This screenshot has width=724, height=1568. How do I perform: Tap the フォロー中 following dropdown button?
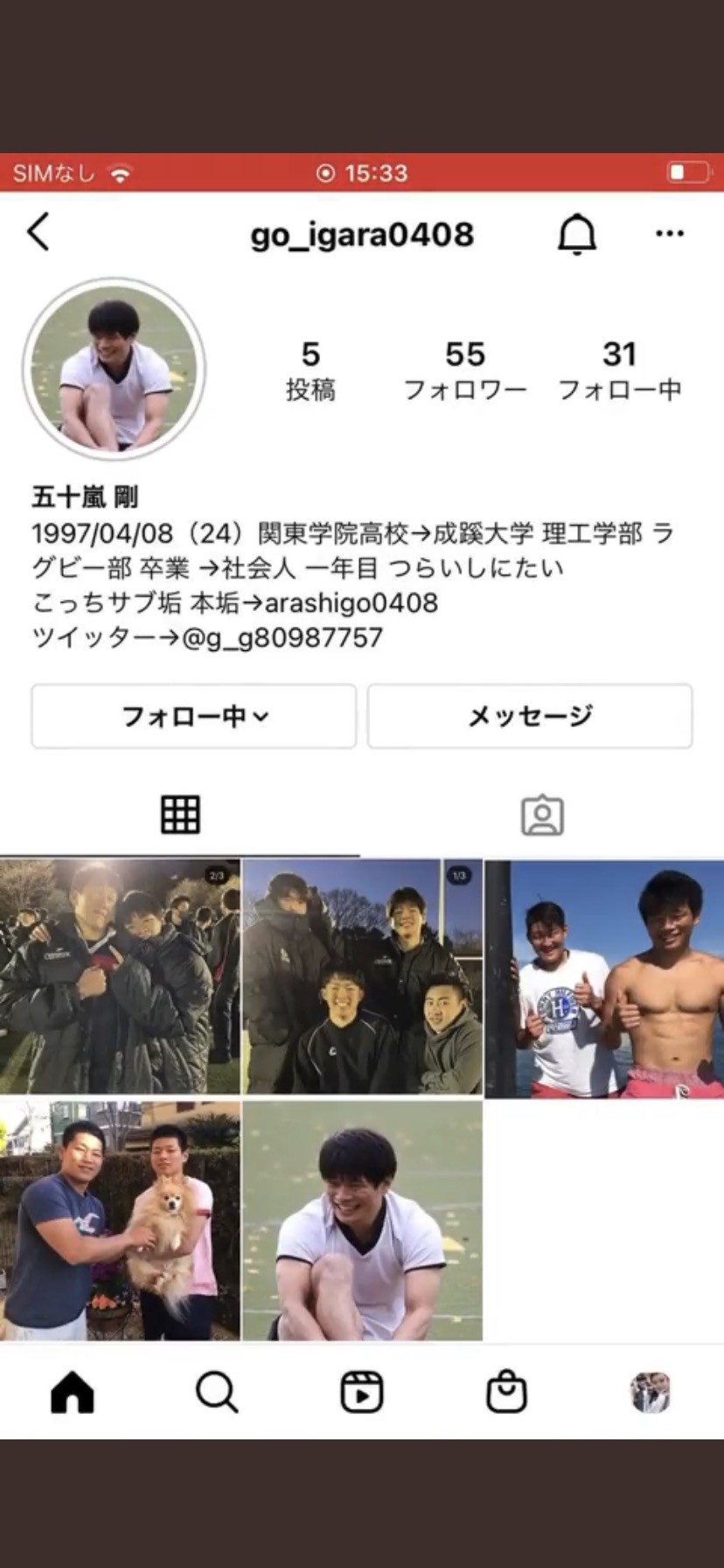click(194, 717)
